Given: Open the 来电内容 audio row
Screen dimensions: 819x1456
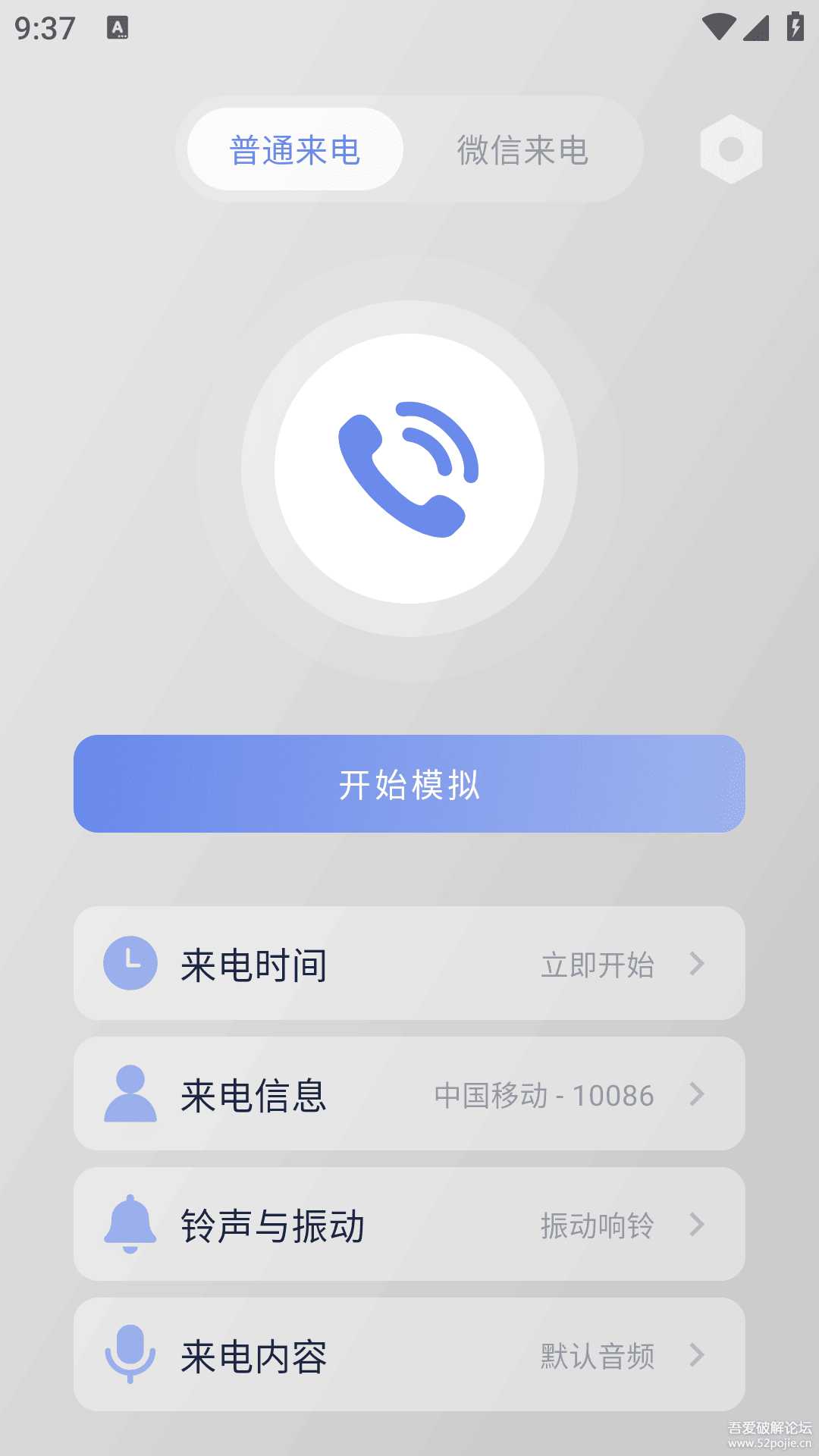Looking at the screenshot, I should 409,1354.
